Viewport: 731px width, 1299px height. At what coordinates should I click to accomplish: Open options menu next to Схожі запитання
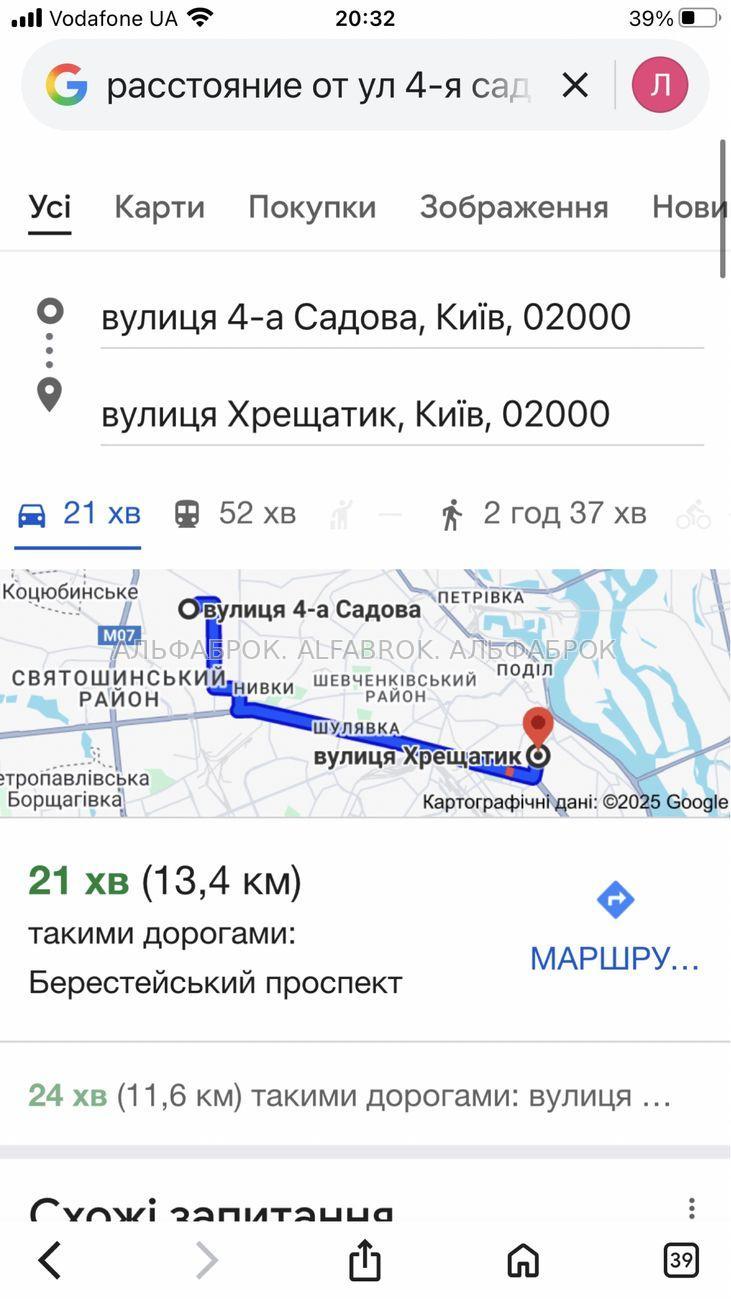point(691,1209)
